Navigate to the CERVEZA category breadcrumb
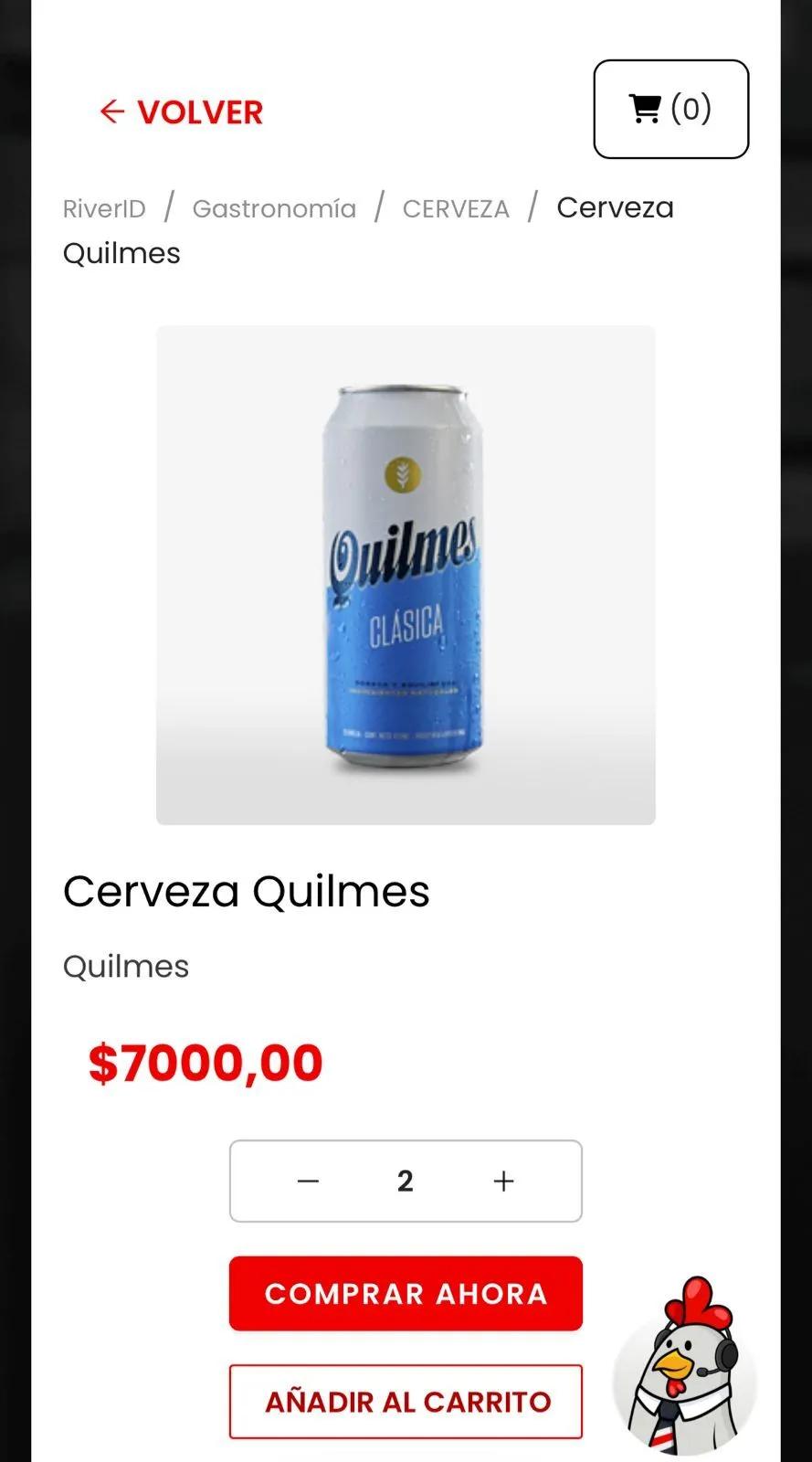 (456, 207)
